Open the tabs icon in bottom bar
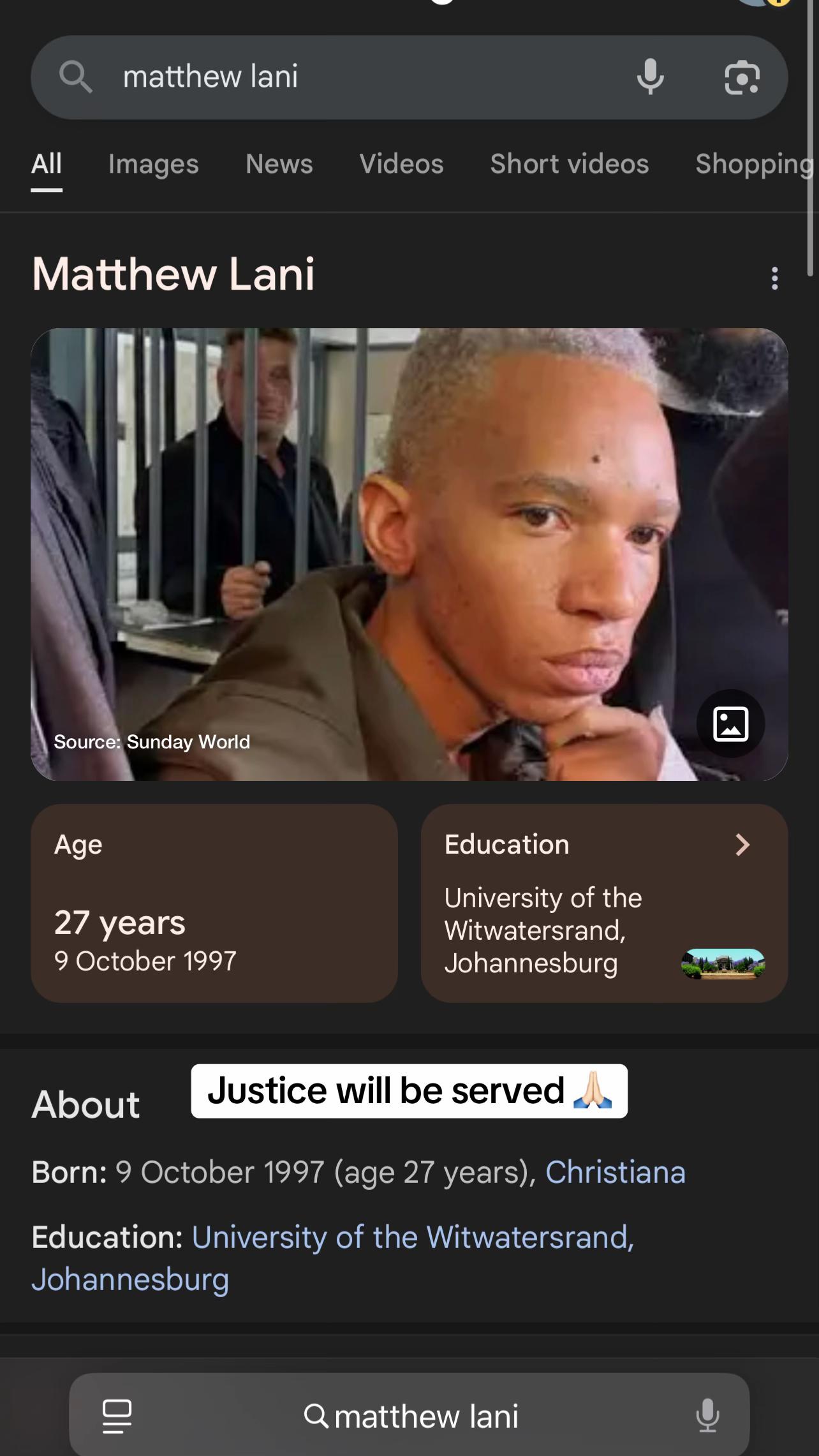The height and width of the screenshot is (1456, 819). tap(117, 1416)
